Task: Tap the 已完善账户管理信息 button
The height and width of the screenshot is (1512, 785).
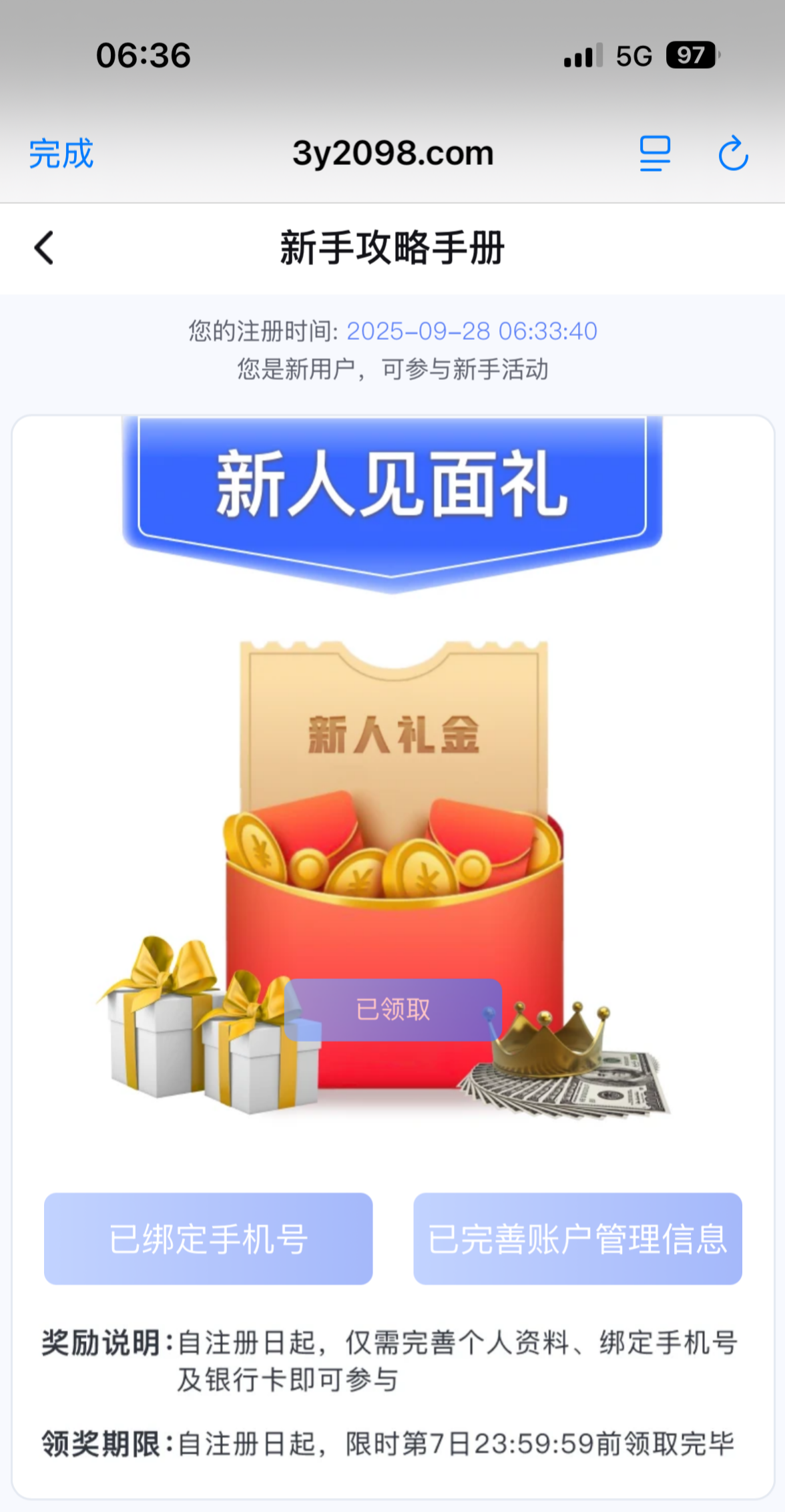Action: (577, 1239)
